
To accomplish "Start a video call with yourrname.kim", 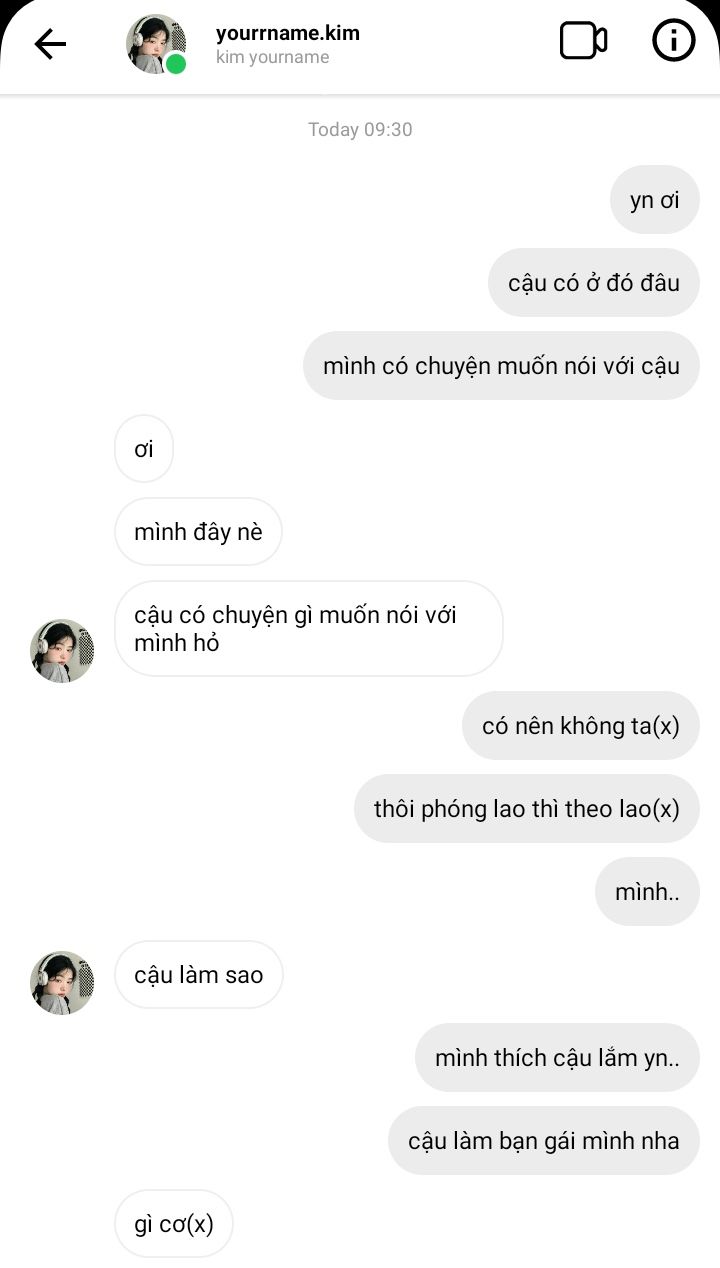I will pyautogui.click(x=583, y=41).
